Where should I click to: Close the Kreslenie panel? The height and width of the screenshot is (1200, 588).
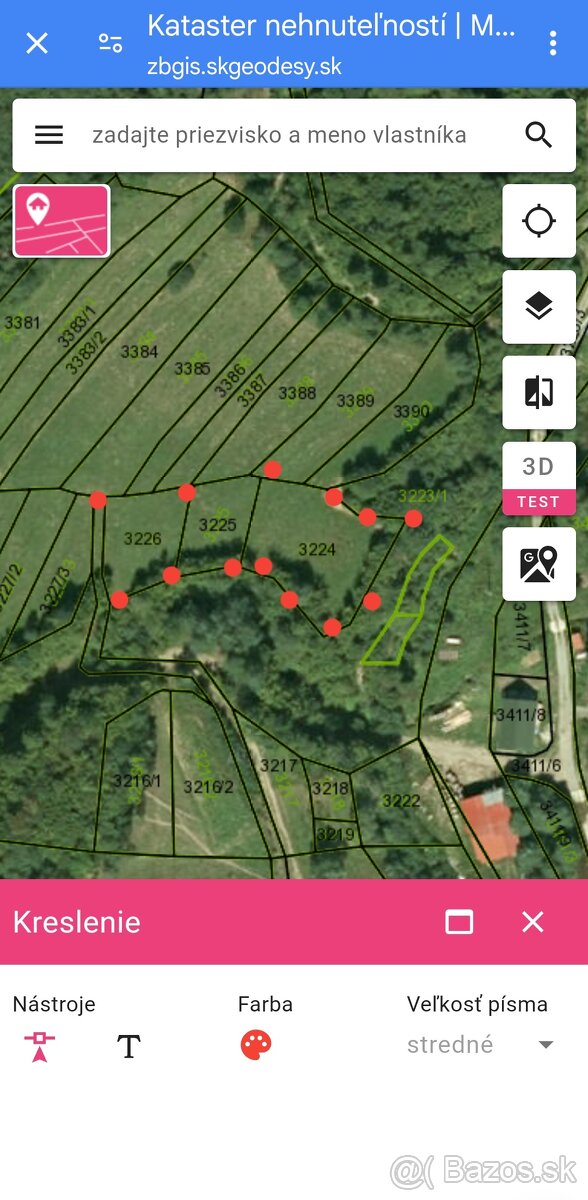point(533,922)
